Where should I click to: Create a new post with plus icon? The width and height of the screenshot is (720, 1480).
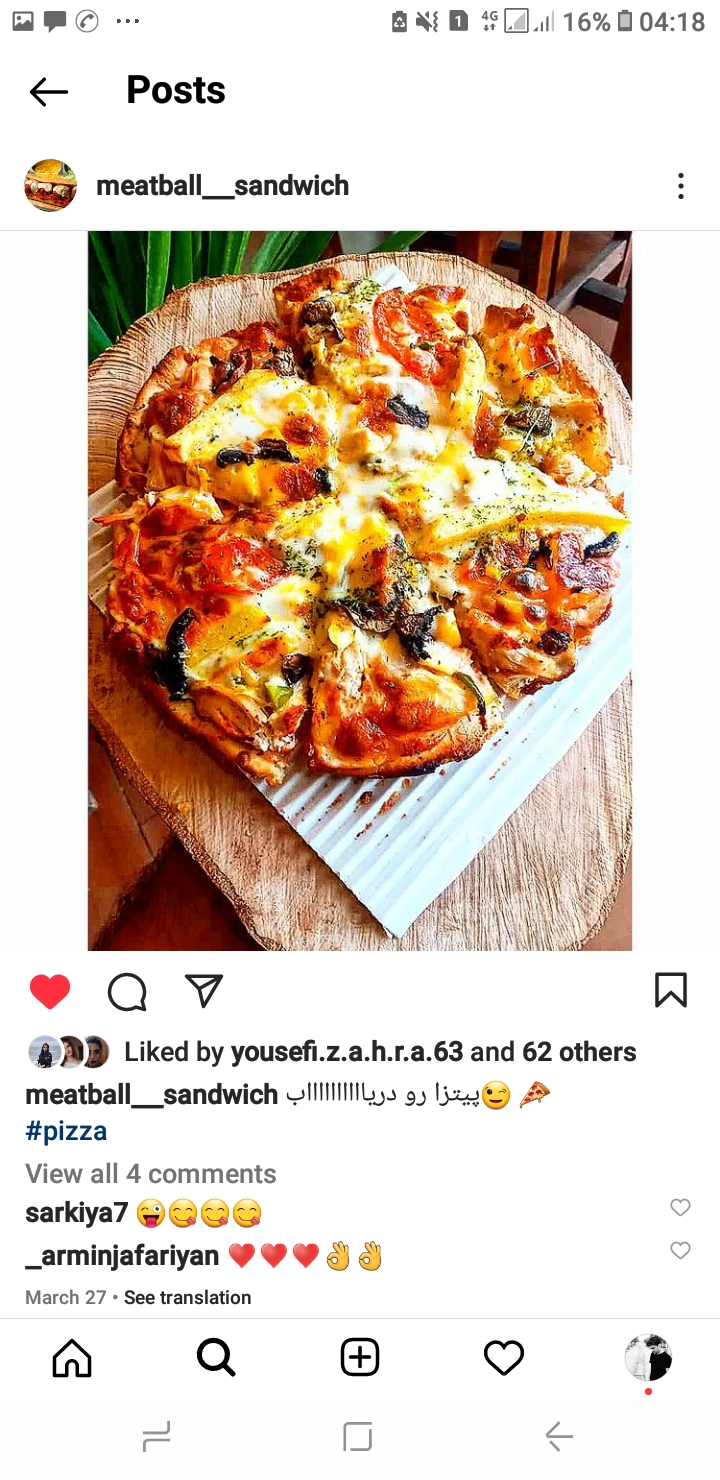coord(360,1357)
